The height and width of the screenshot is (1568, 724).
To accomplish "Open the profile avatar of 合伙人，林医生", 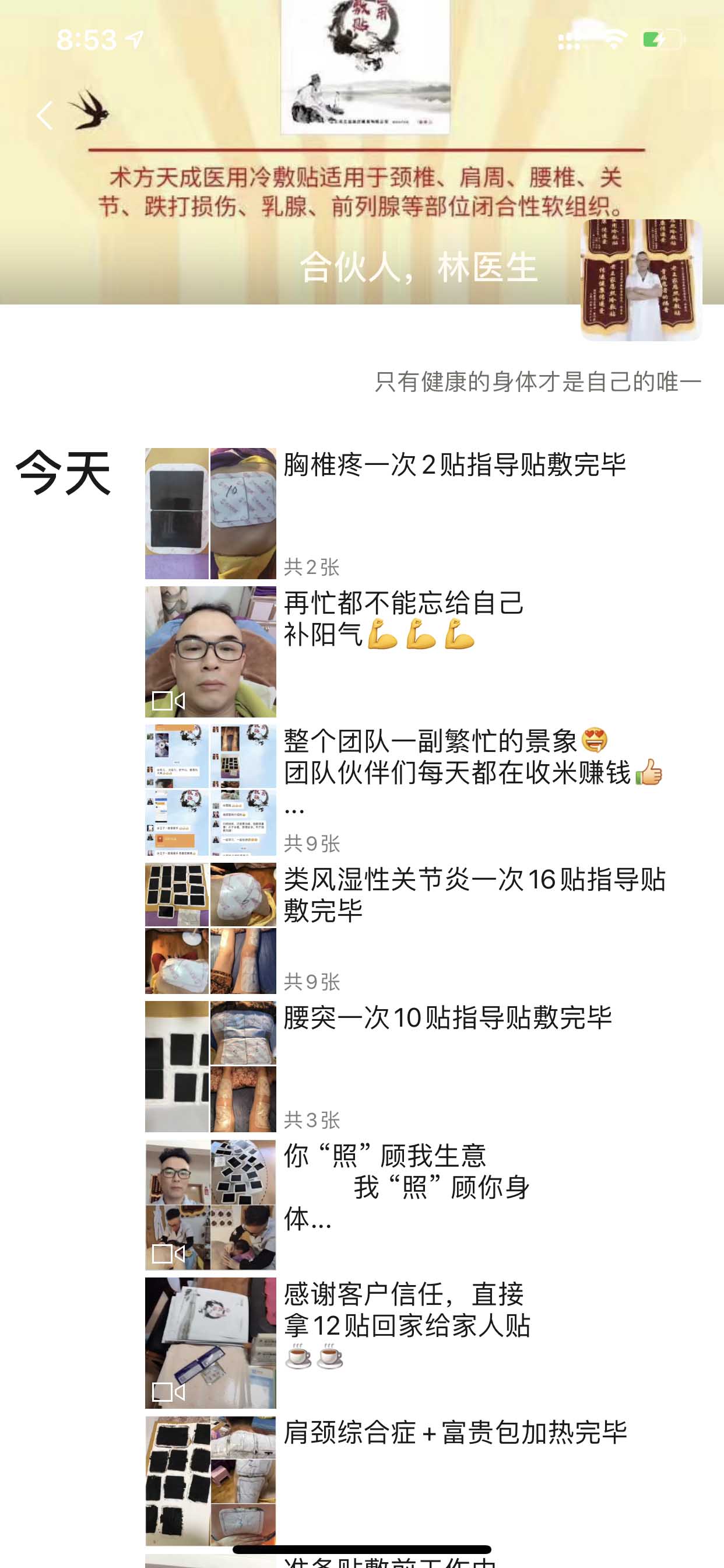I will 641,280.
